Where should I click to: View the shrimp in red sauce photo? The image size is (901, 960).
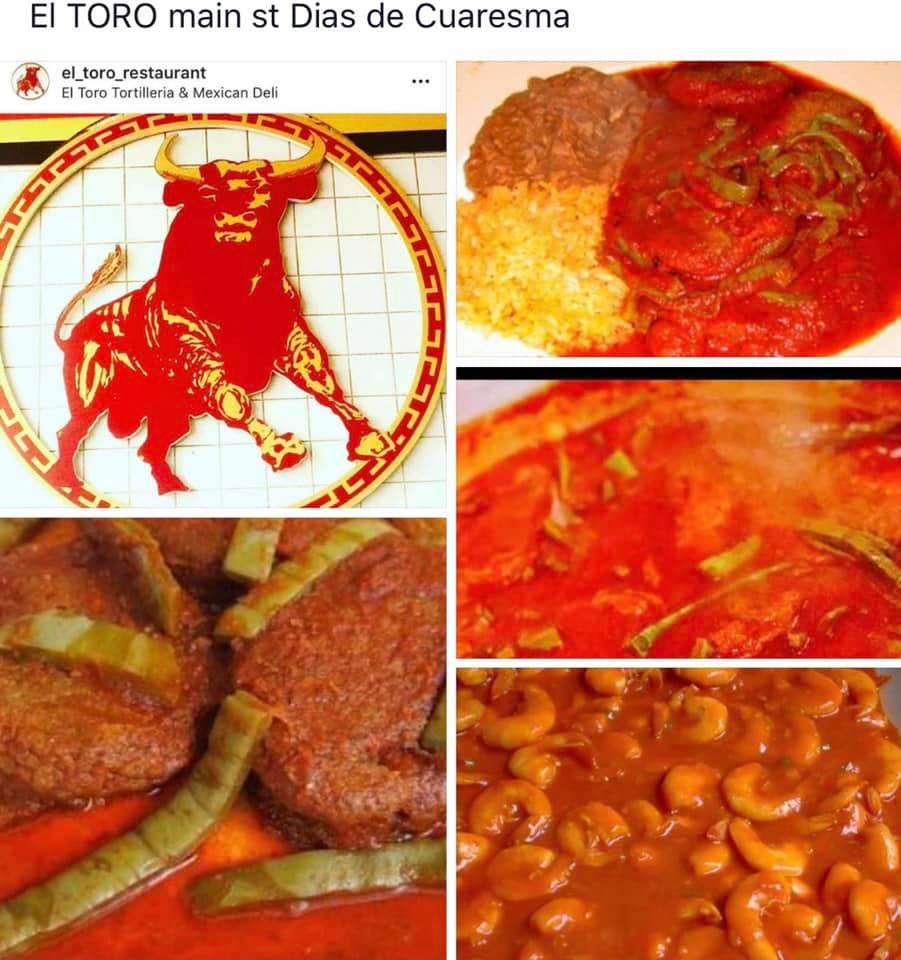point(678,812)
